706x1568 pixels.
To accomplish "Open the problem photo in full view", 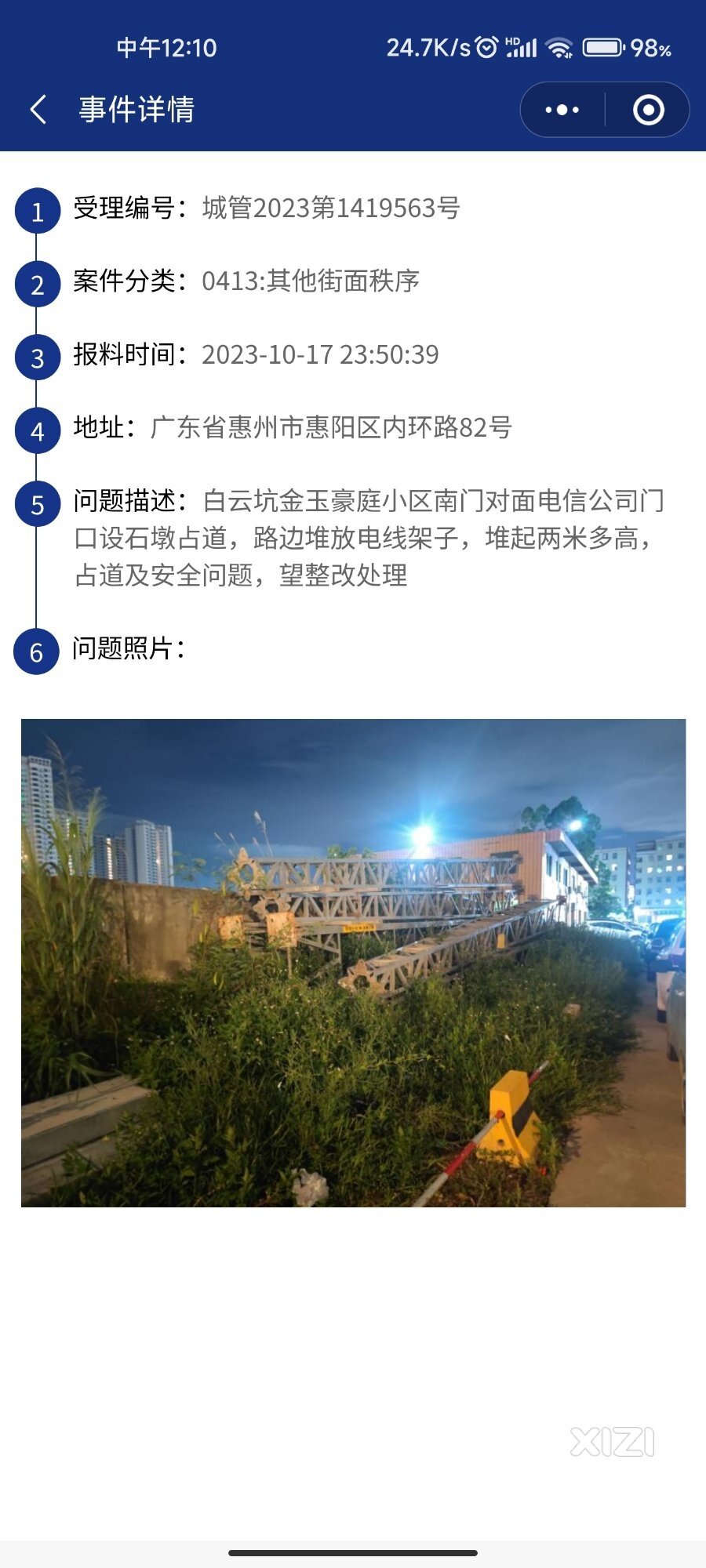I will [353, 962].
